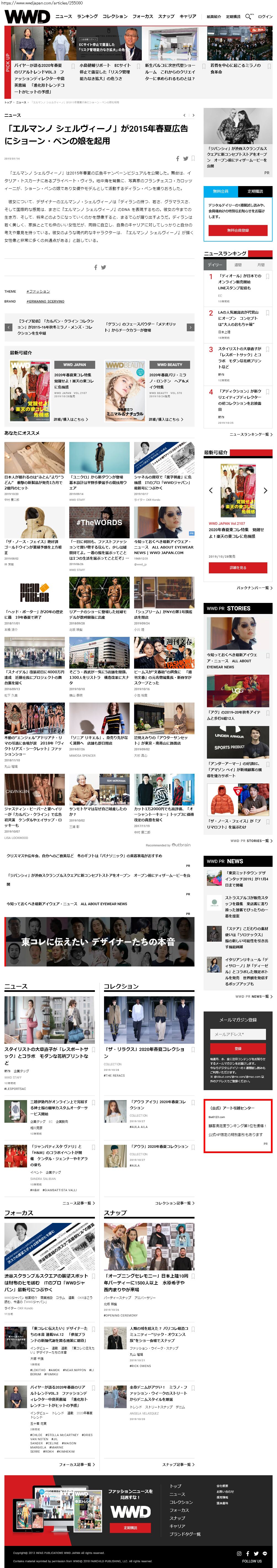Open the ランキング menu in top navigation

pyautogui.click(x=87, y=17)
